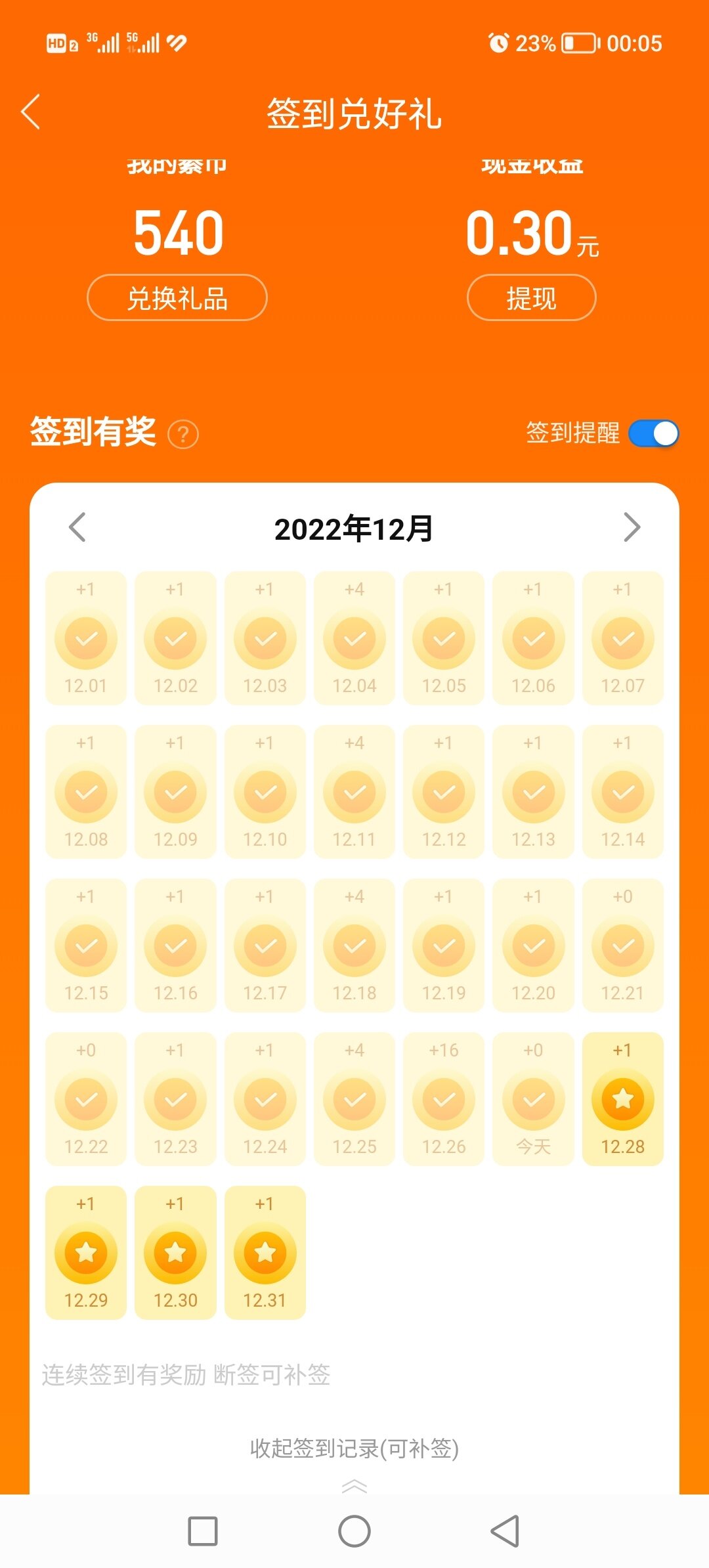This screenshot has width=709, height=1568.
Task: Turn off the 签到提醒 switch
Action: tap(653, 433)
